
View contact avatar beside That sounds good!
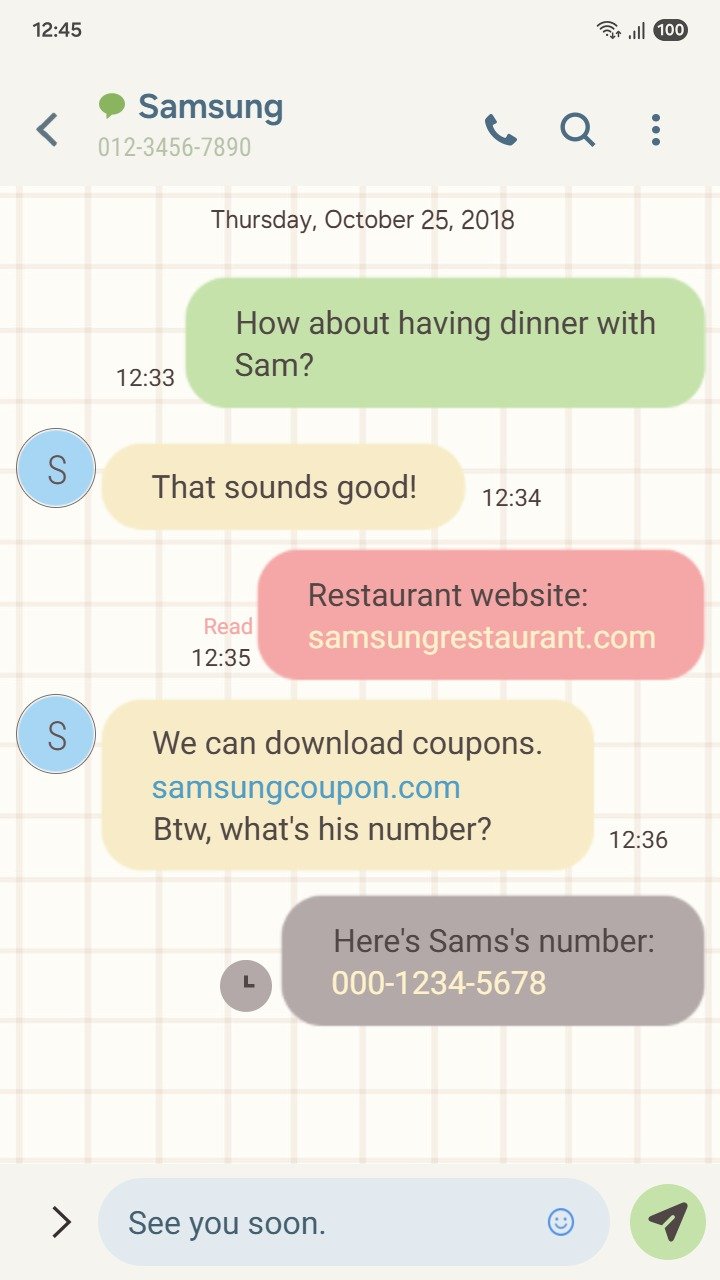56,468
